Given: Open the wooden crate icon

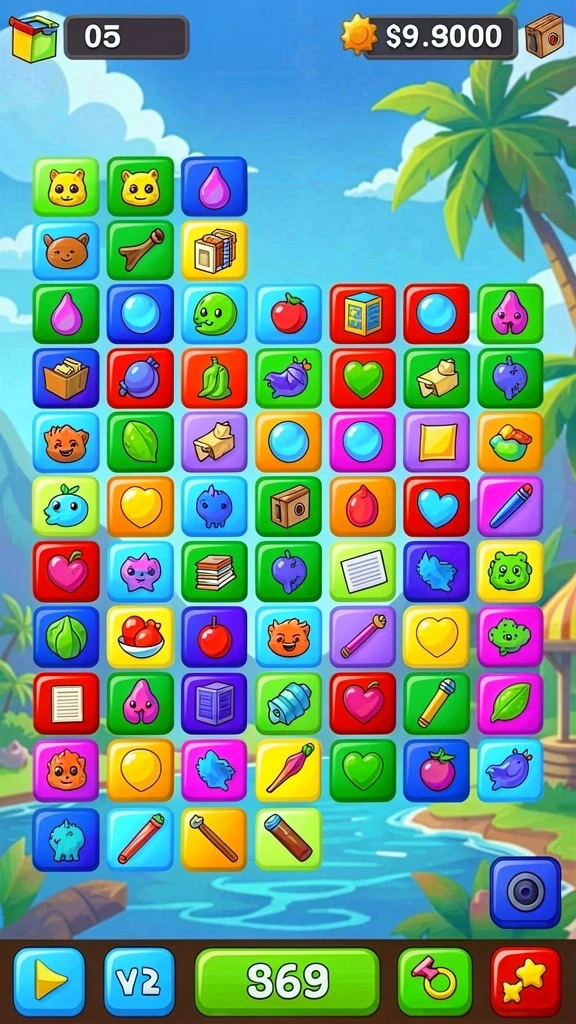Looking at the screenshot, I should [544, 36].
